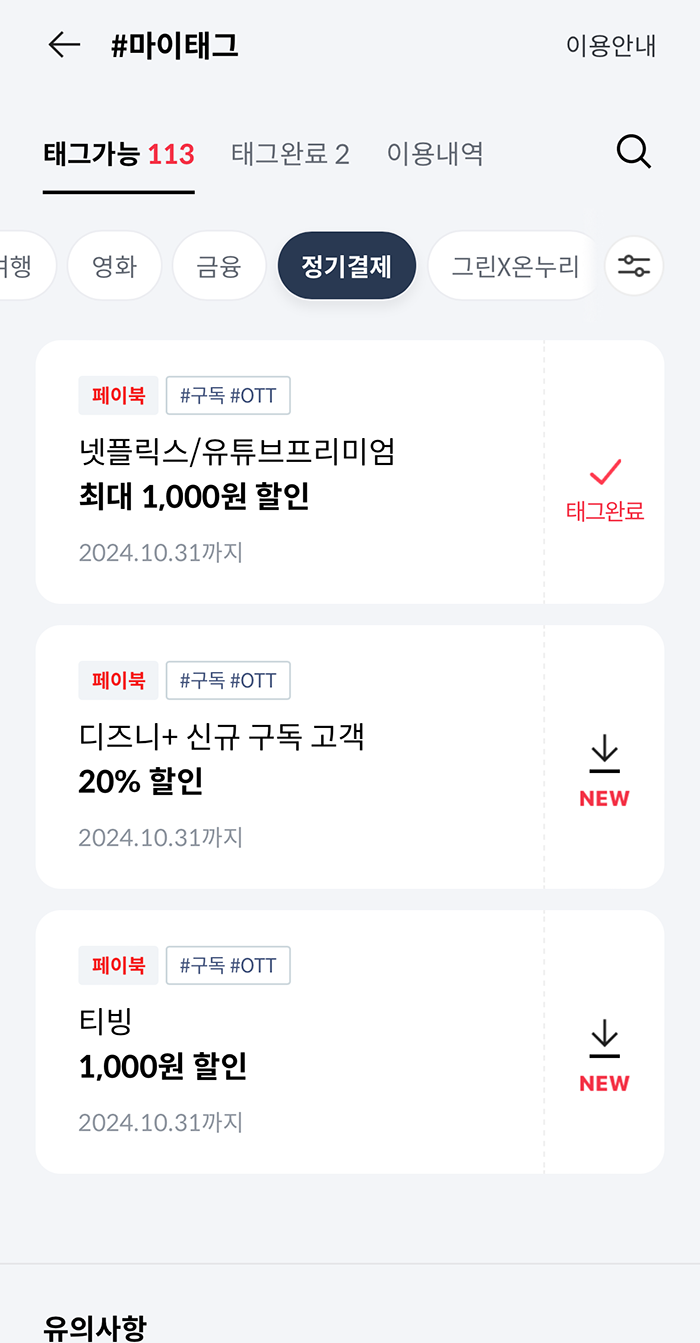The width and height of the screenshot is (700, 1343).
Task: Select the 영화 category chip
Action: [x=114, y=266]
